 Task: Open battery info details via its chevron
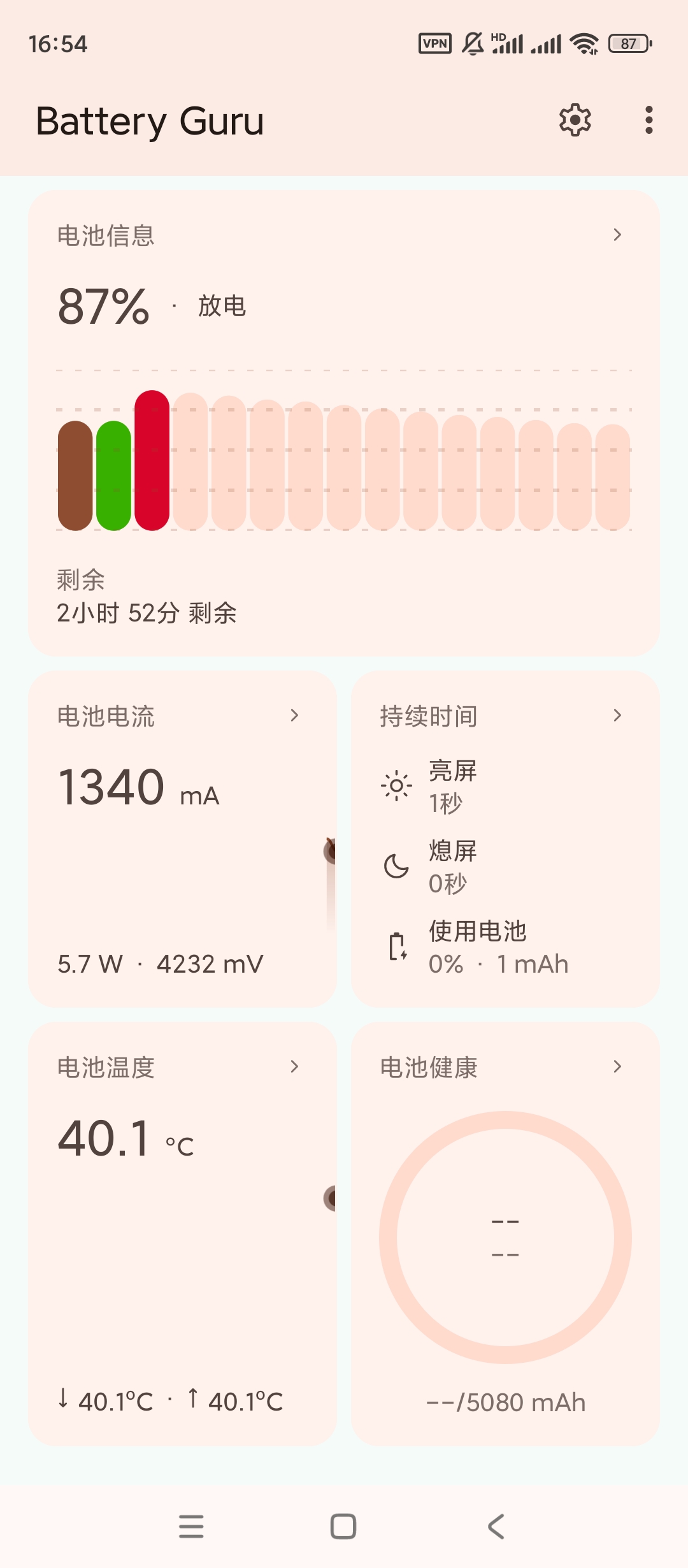coord(616,235)
